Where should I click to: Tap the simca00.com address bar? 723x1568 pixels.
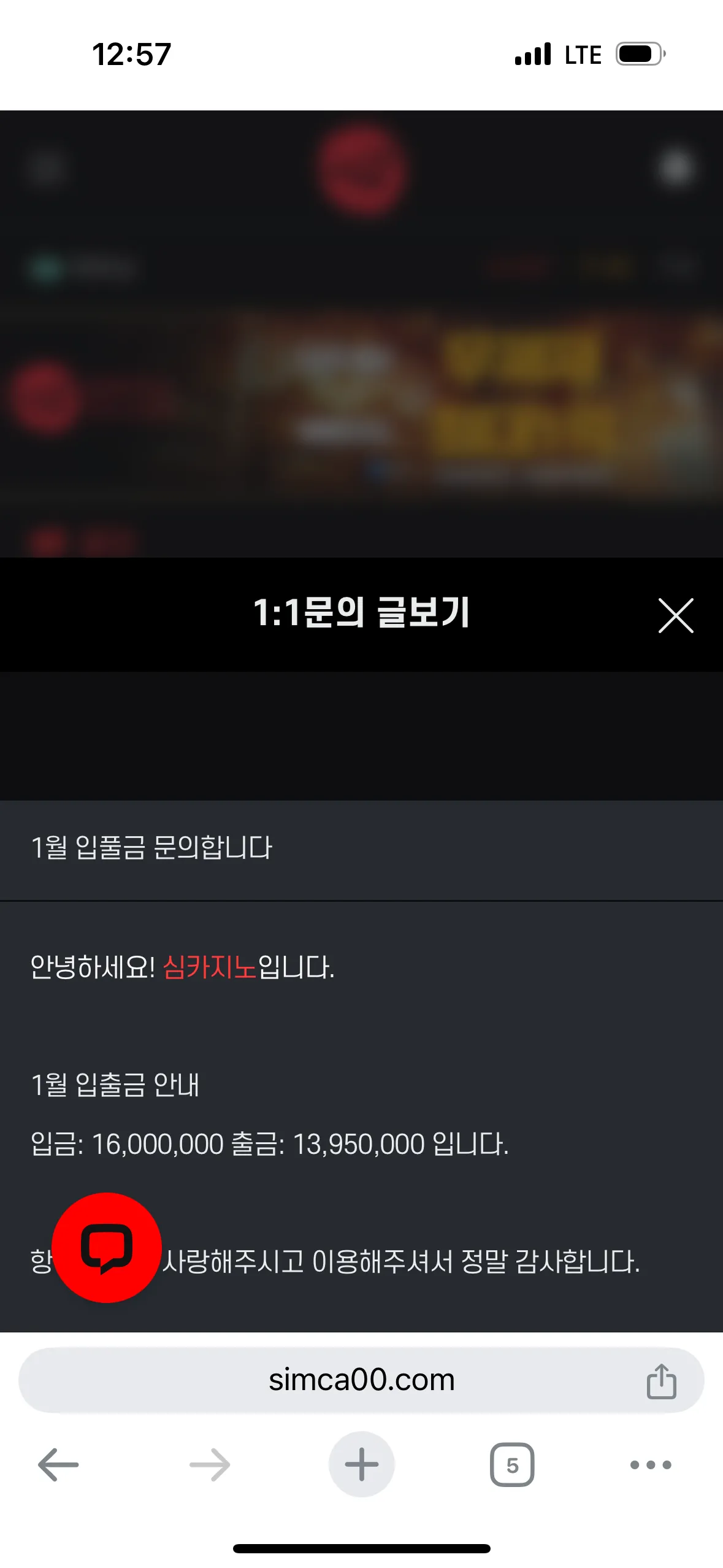(x=361, y=1380)
